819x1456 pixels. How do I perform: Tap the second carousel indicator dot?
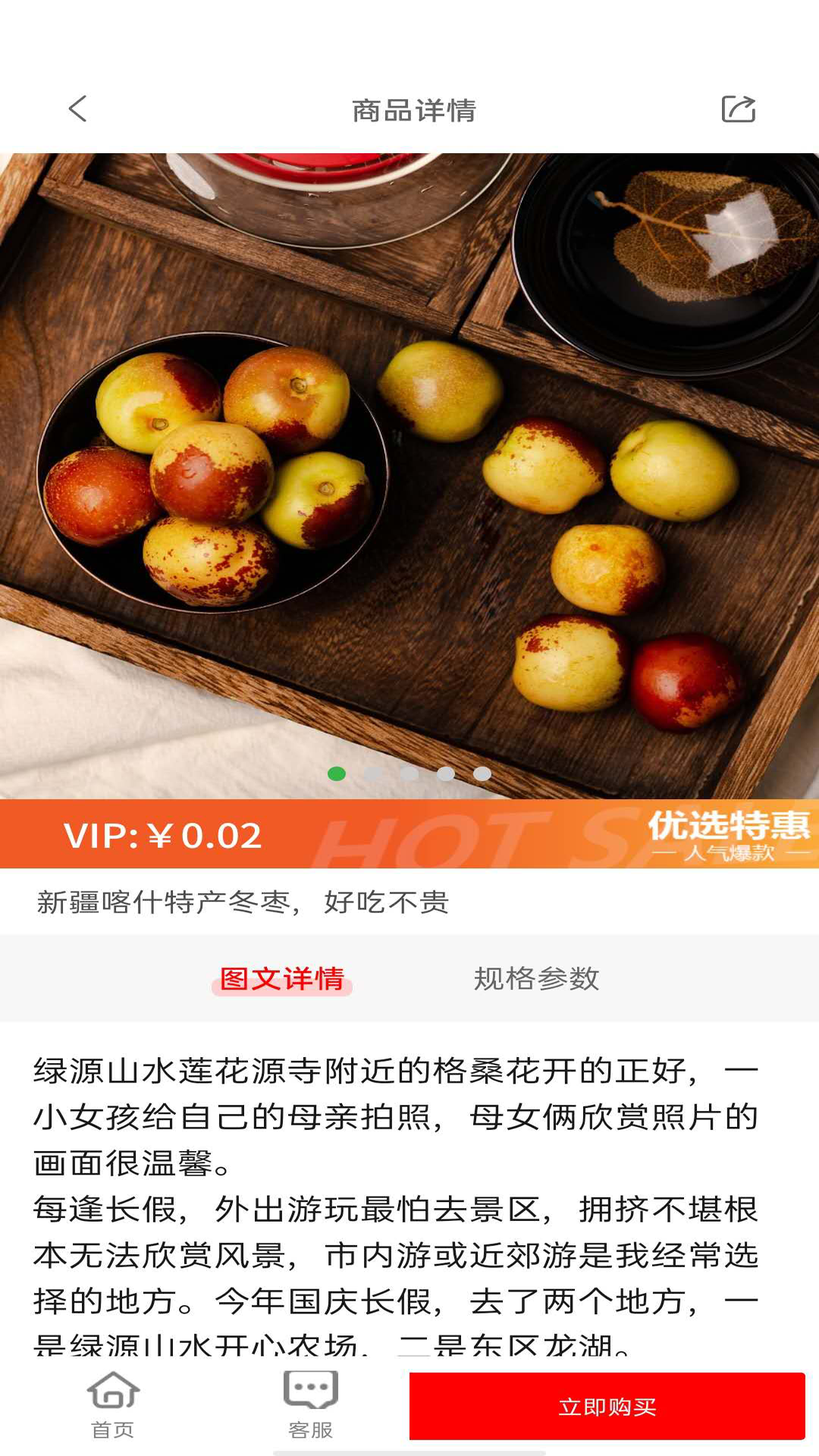point(371,773)
